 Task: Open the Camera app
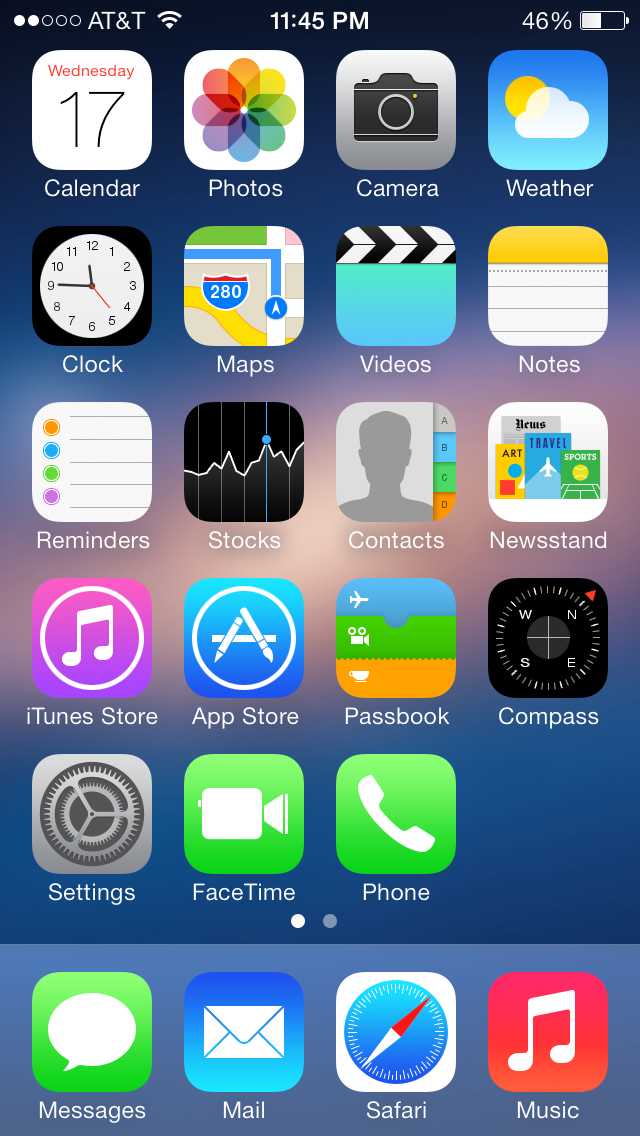(396, 110)
